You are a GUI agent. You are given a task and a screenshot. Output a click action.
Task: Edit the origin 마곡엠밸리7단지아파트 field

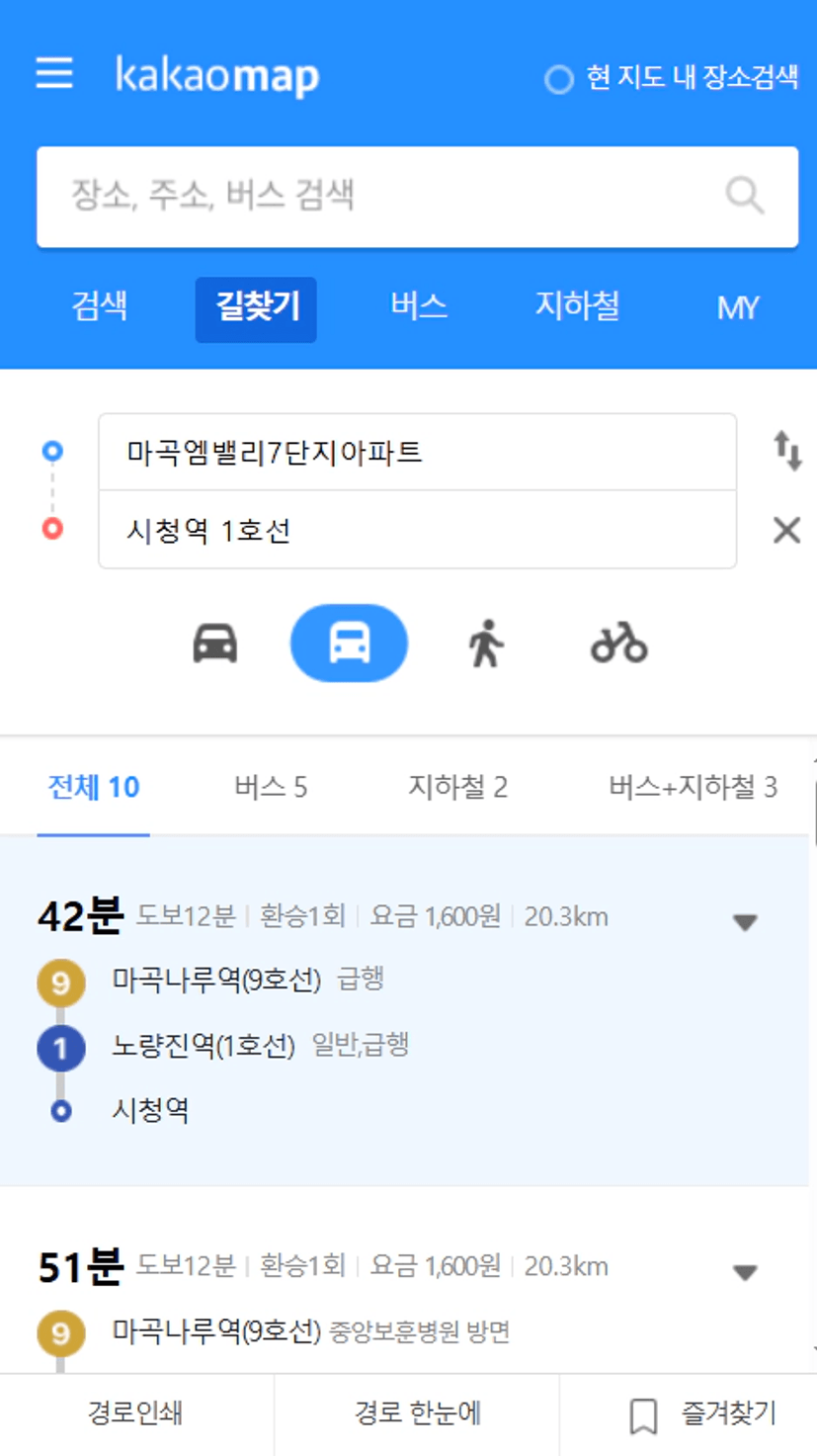point(417,453)
